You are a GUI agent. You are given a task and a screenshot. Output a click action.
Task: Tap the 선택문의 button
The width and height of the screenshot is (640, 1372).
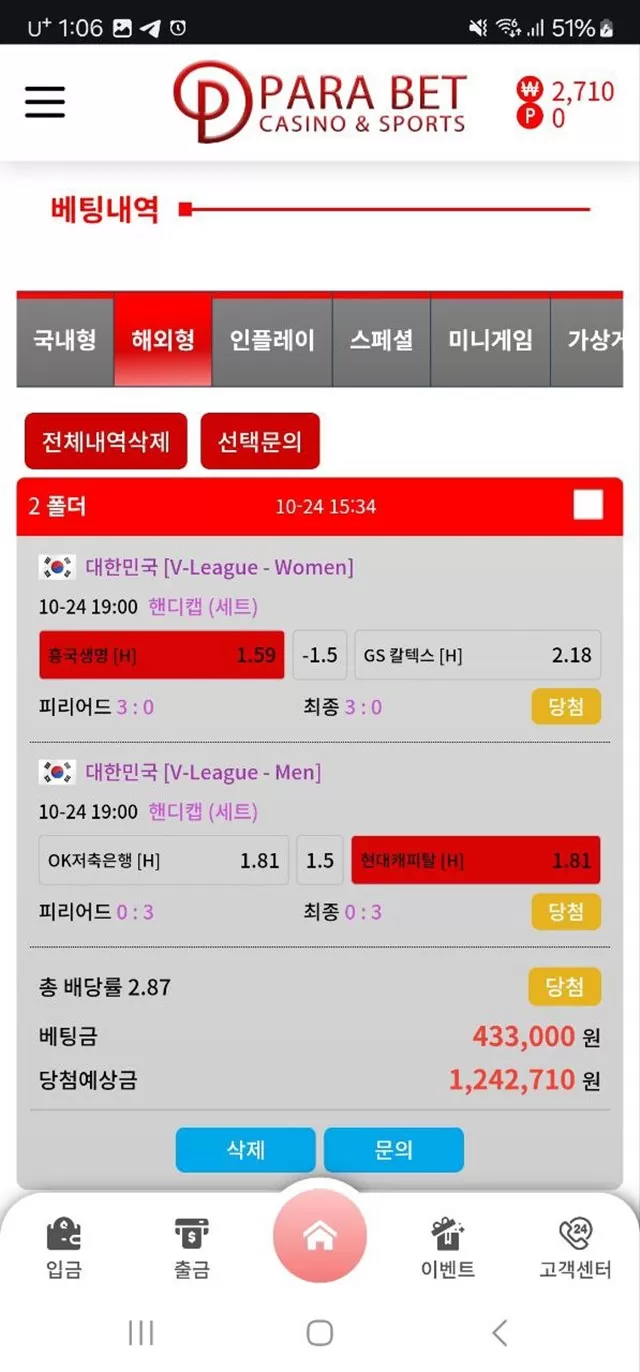[x=260, y=441]
